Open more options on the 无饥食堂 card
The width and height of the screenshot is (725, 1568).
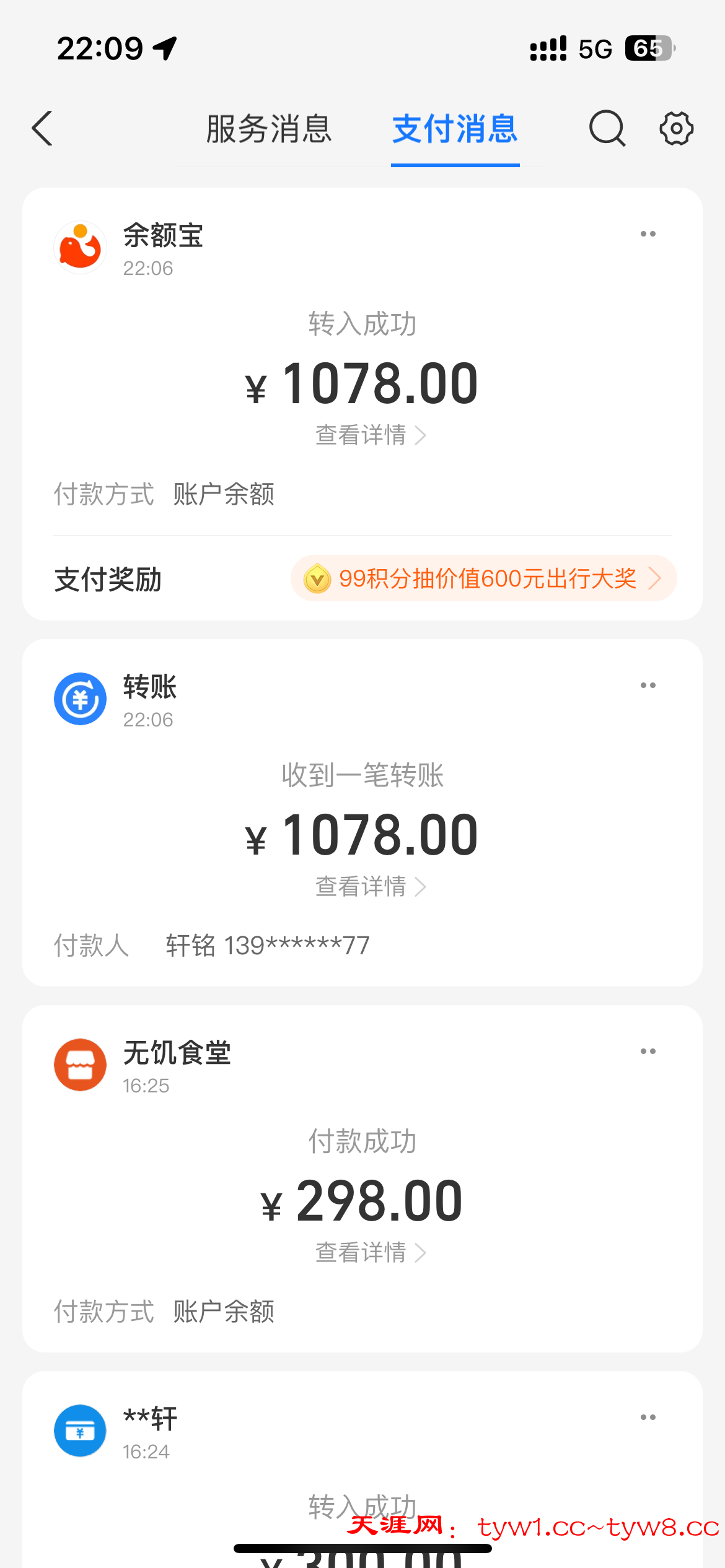[x=648, y=1052]
